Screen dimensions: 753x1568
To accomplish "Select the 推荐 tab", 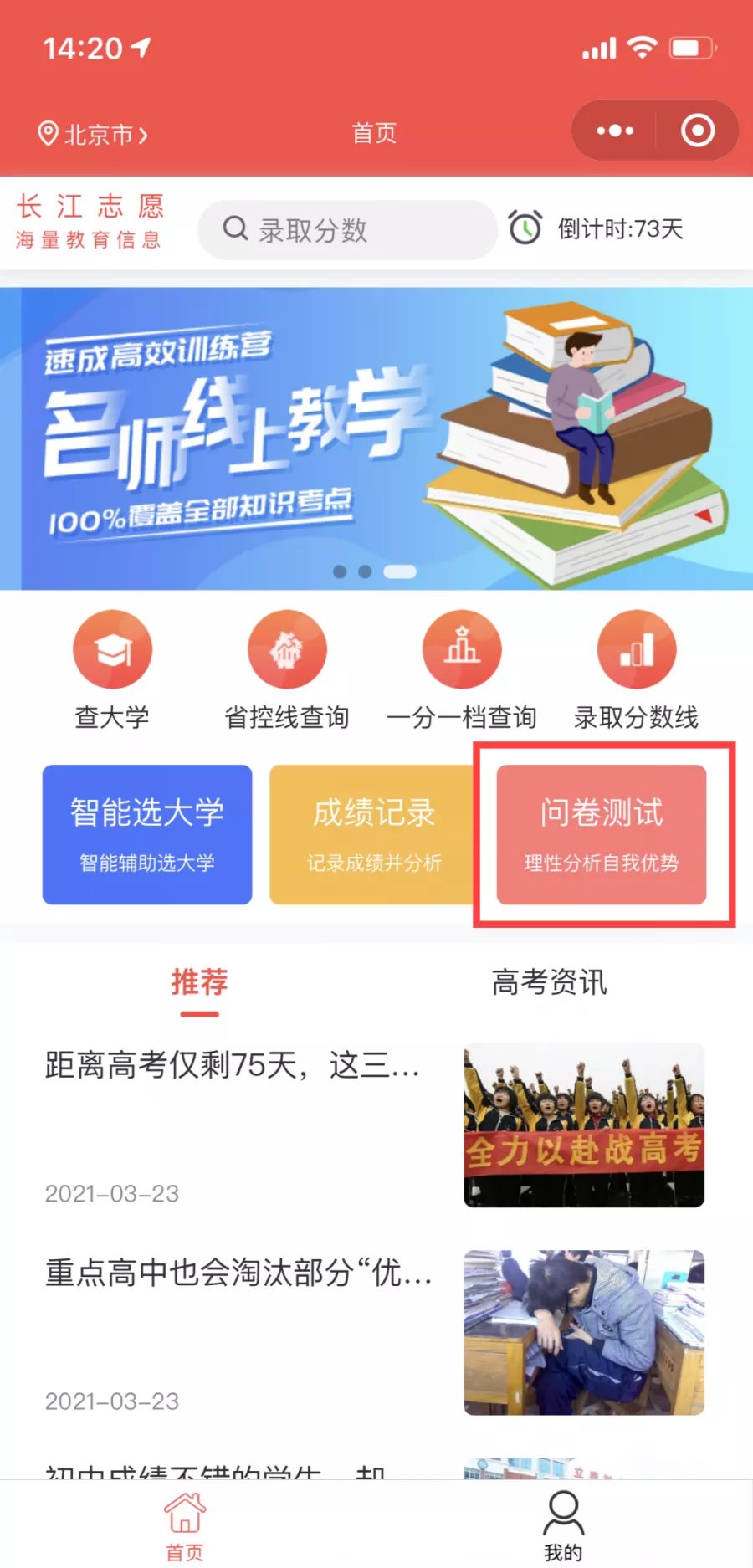I will pyautogui.click(x=199, y=982).
